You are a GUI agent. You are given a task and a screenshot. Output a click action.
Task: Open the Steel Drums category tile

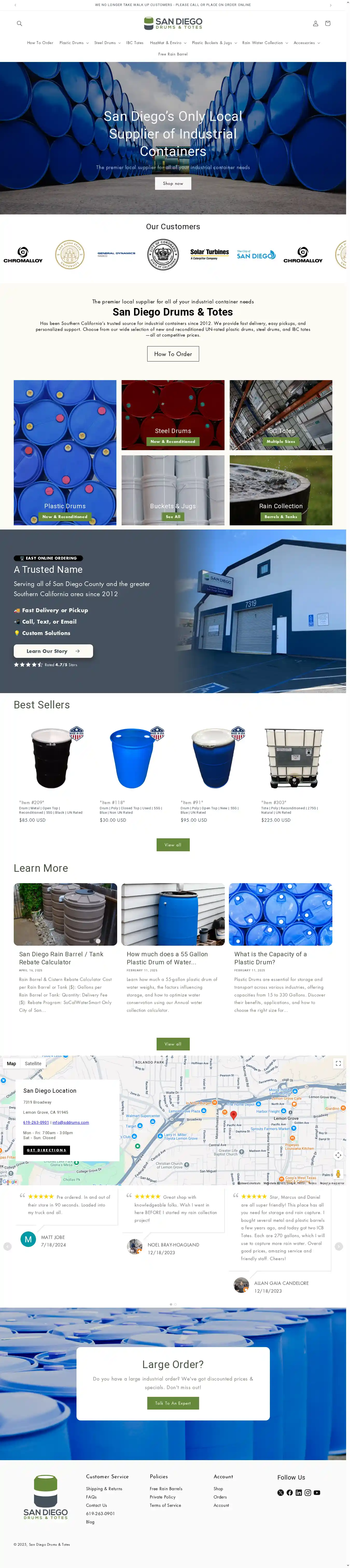pyautogui.click(x=173, y=415)
